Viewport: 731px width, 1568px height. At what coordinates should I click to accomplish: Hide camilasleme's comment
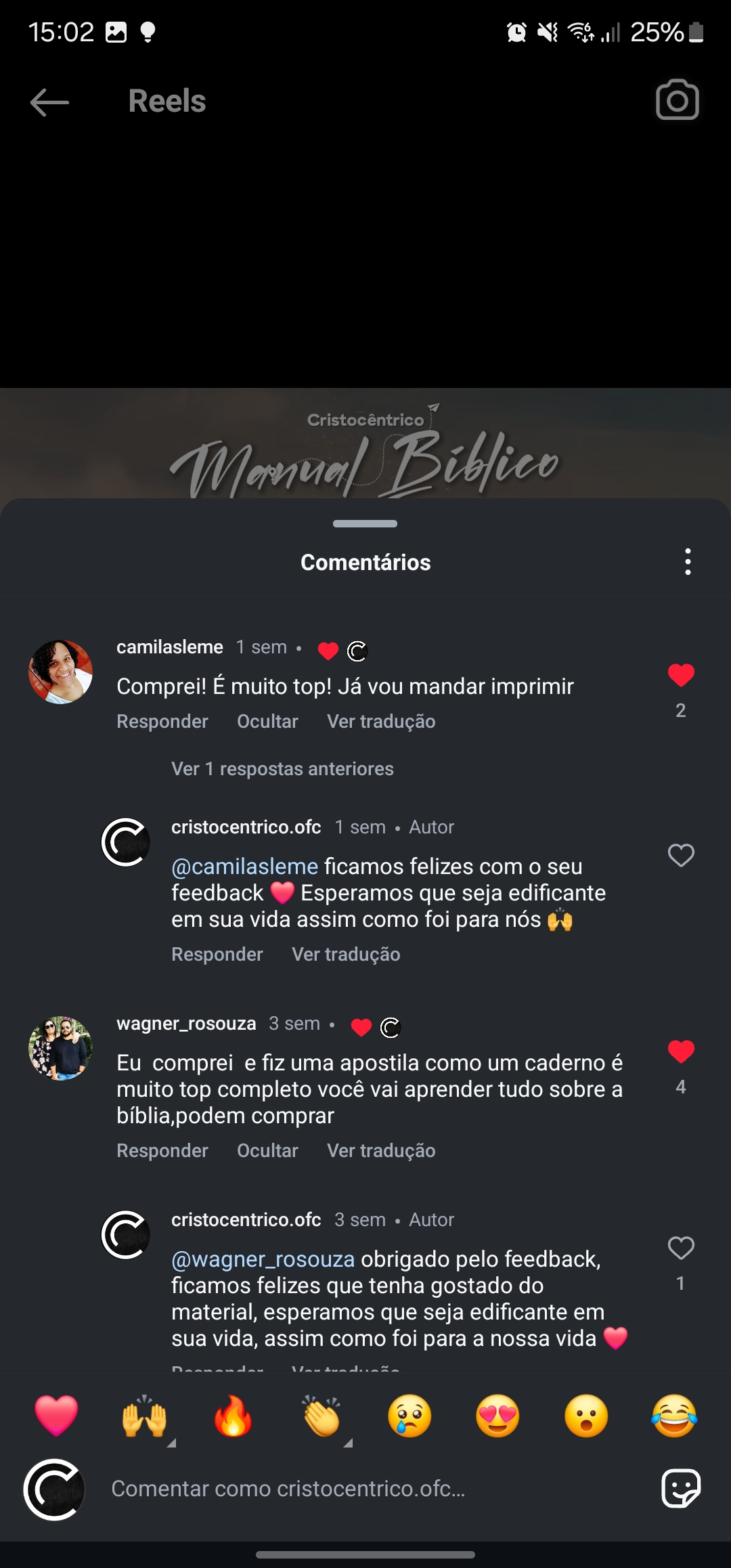(267, 722)
